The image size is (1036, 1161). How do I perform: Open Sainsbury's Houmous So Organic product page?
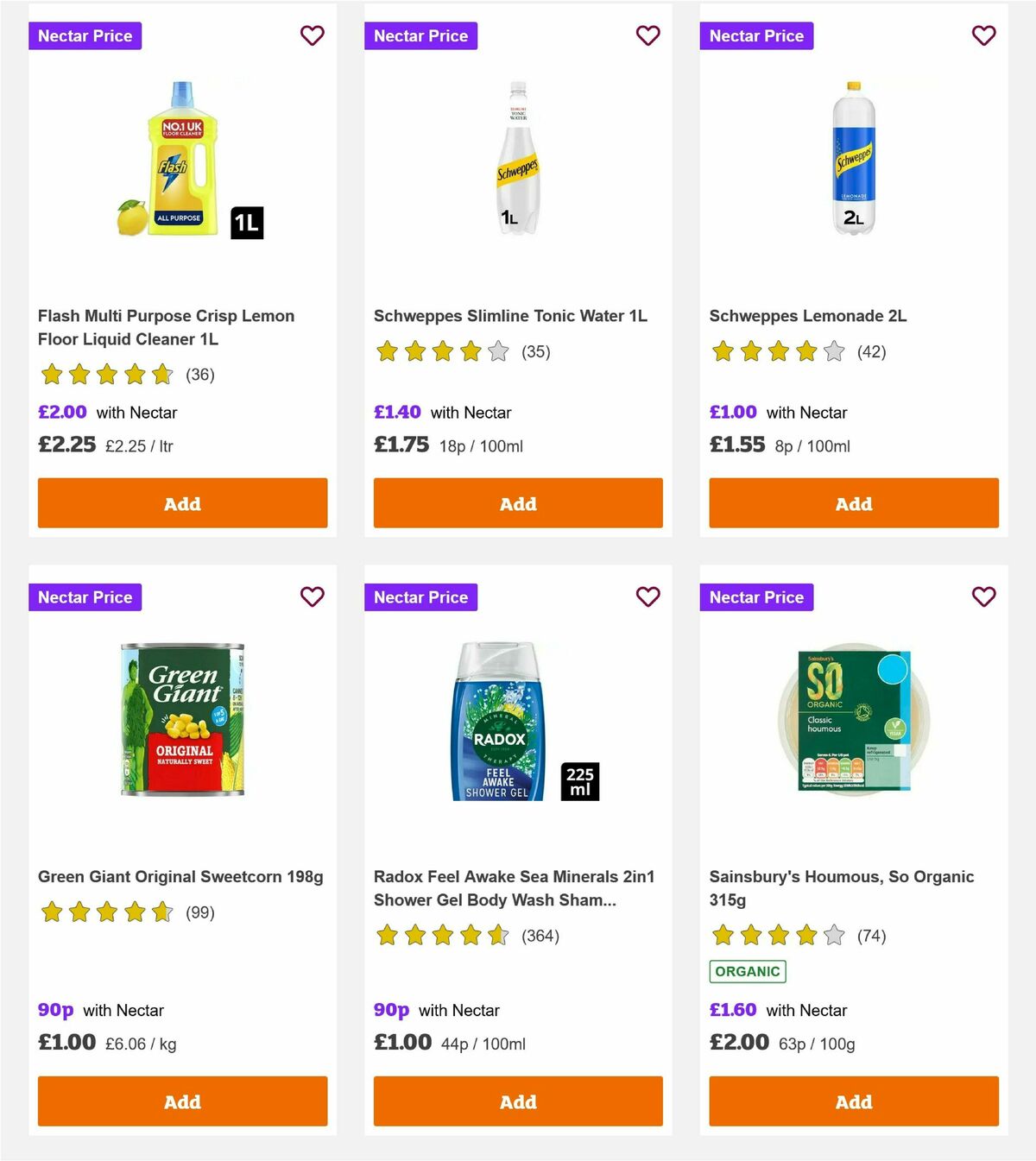click(x=842, y=887)
